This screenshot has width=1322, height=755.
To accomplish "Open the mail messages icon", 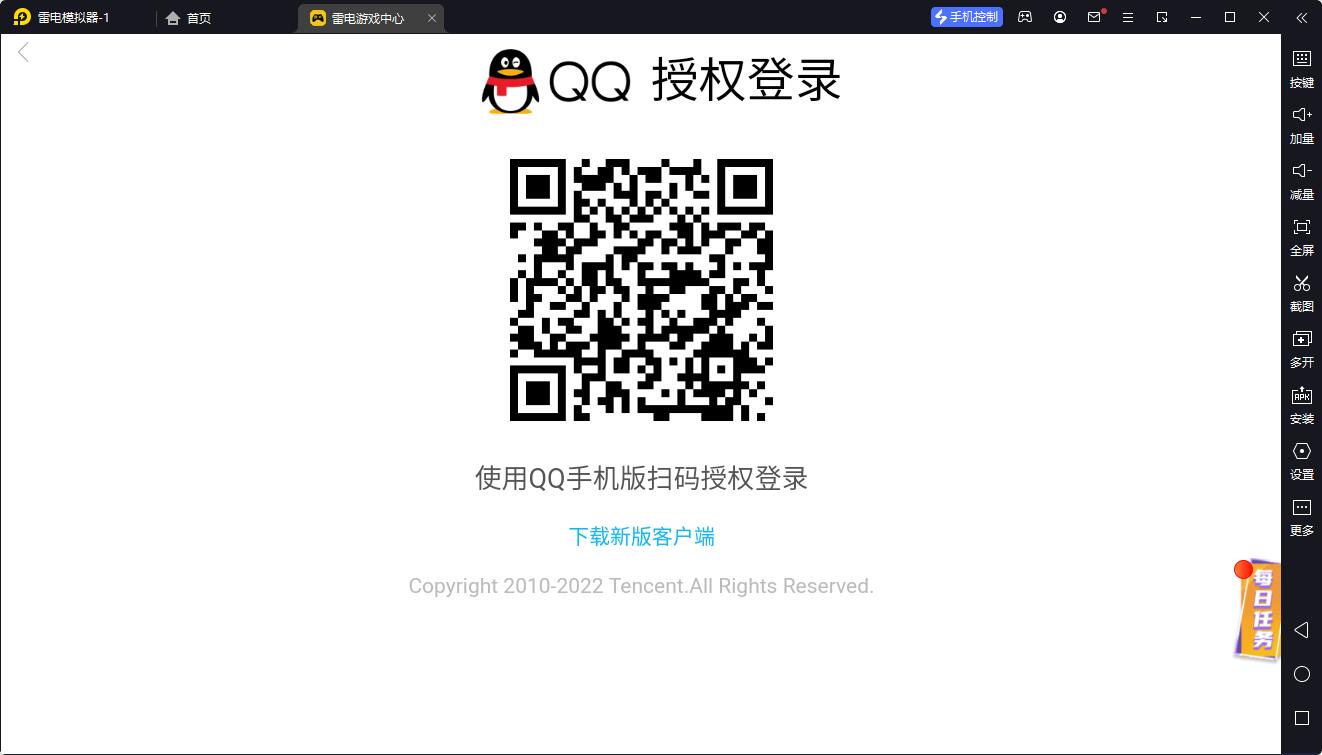I will [1094, 17].
